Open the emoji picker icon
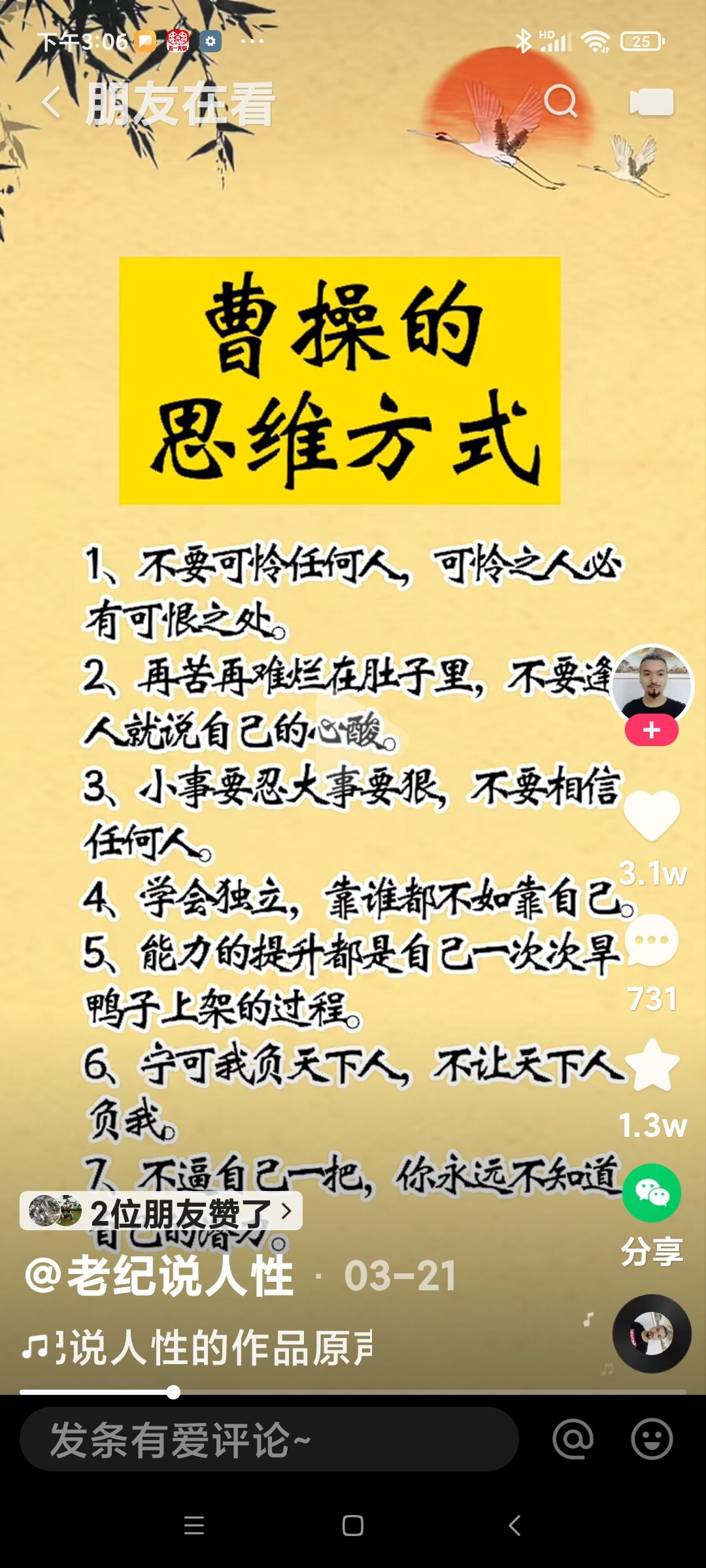Image resolution: width=706 pixels, height=1568 pixels. point(652,1439)
